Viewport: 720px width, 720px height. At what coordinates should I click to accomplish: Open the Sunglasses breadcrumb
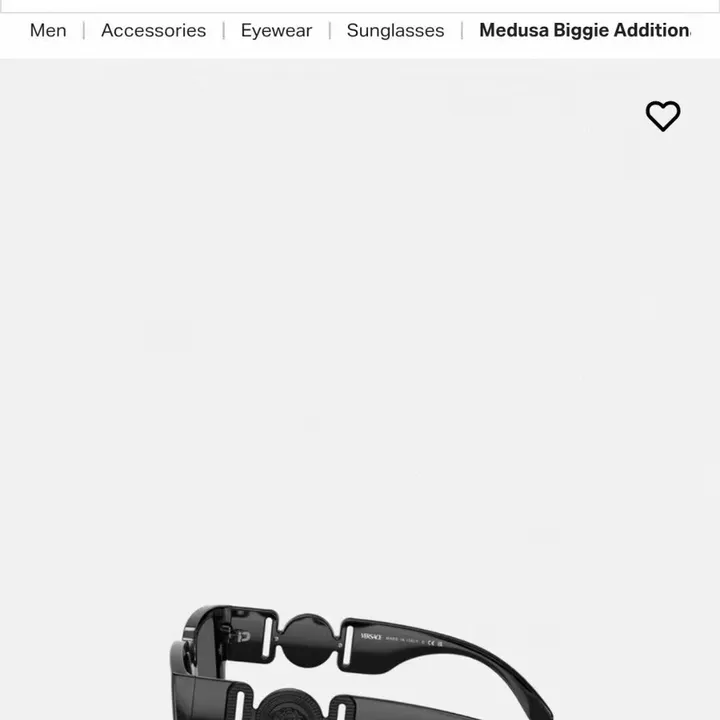tap(395, 30)
